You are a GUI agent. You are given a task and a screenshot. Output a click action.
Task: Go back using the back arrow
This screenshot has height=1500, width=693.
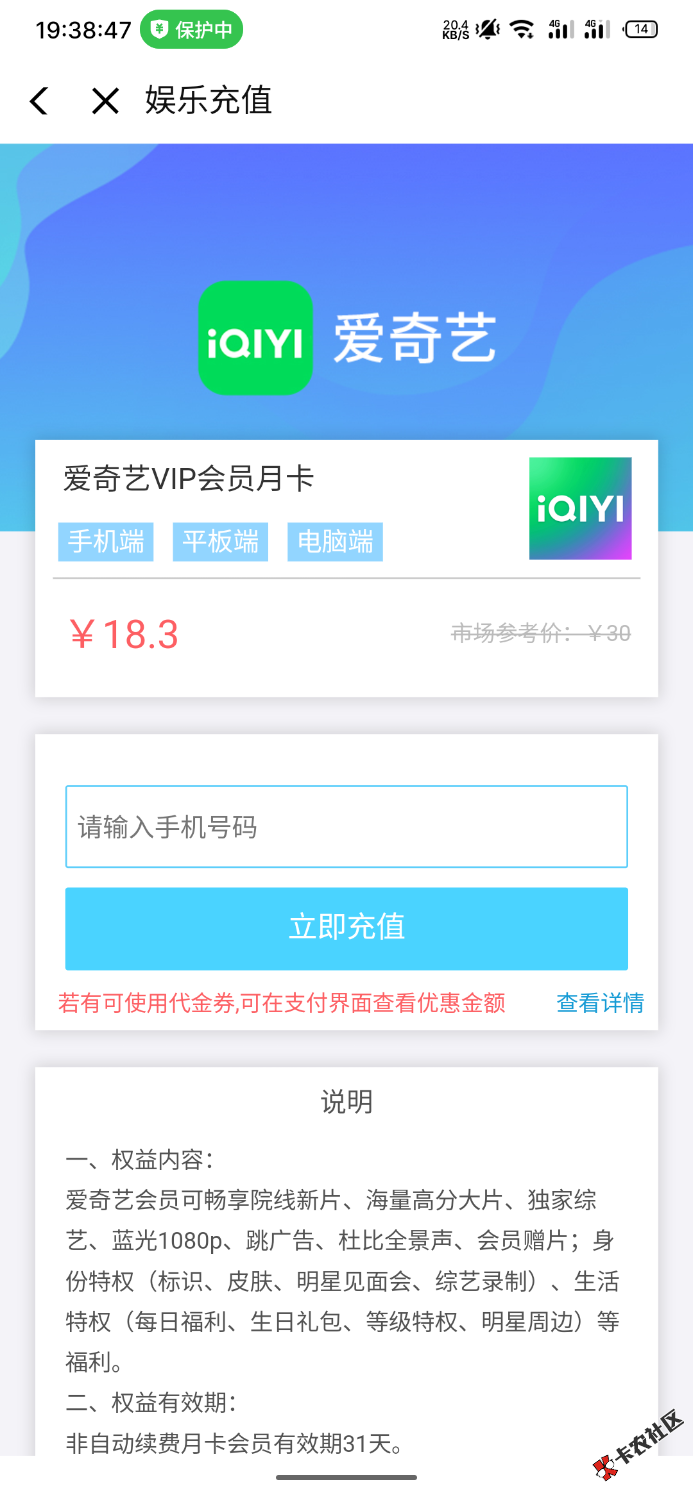[39, 101]
